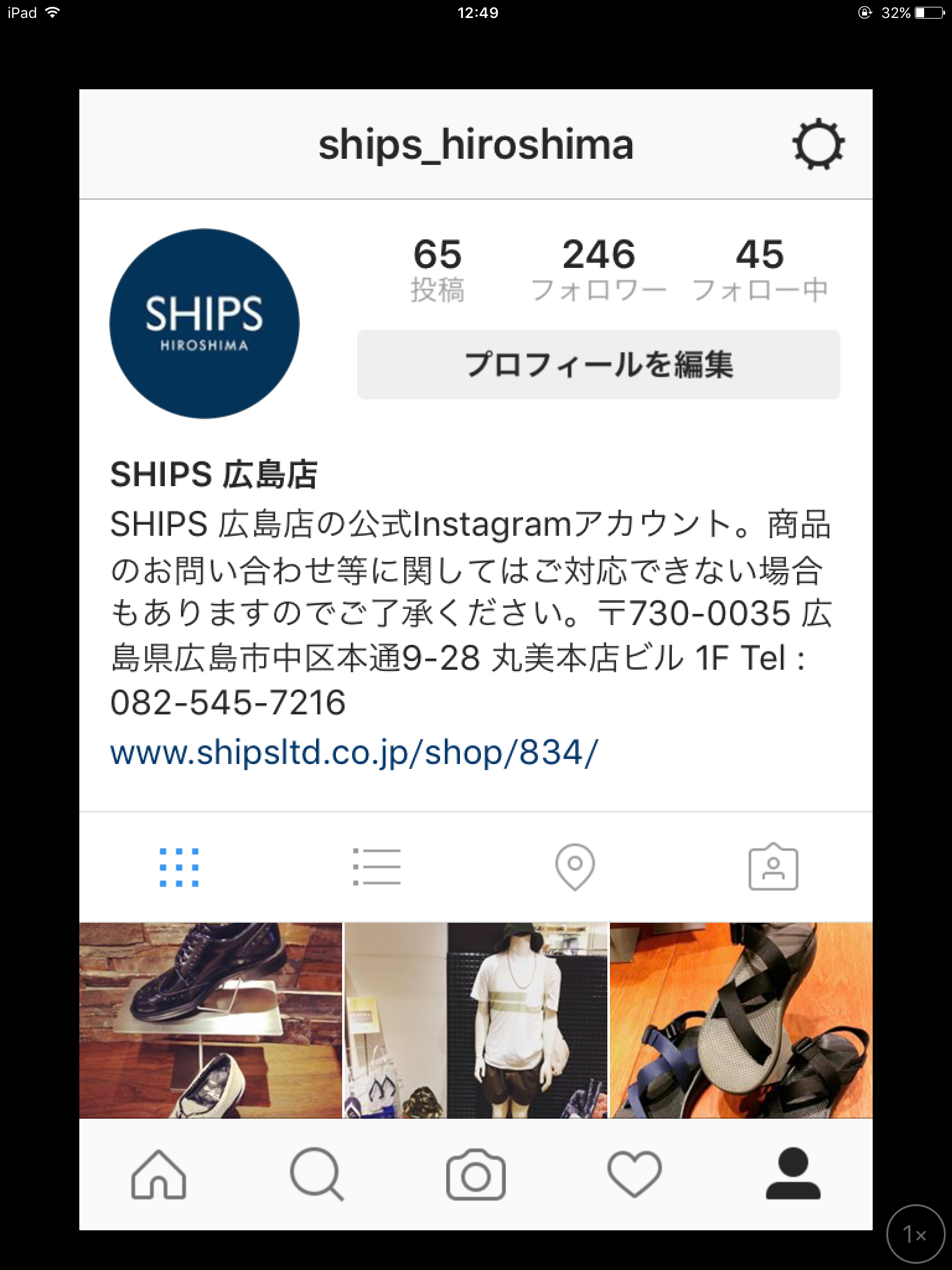Open the activity heart tab
The height and width of the screenshot is (1270, 952).
[x=634, y=1175]
